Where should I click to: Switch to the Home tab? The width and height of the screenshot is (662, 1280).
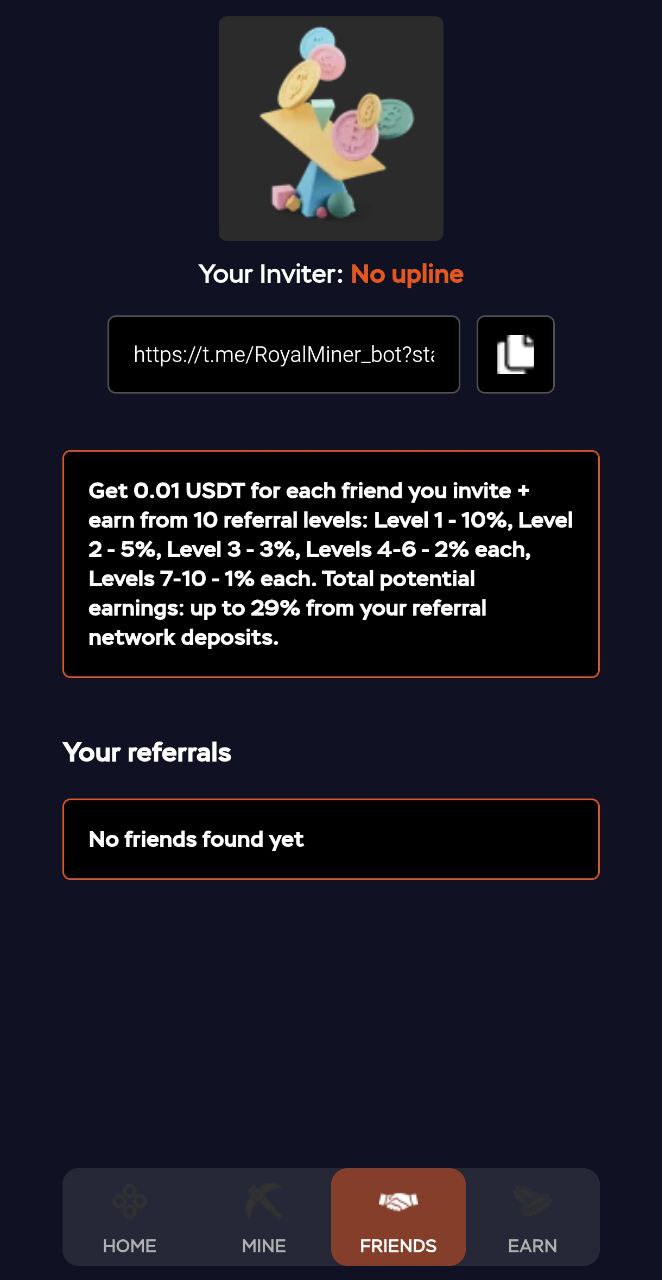130,1217
